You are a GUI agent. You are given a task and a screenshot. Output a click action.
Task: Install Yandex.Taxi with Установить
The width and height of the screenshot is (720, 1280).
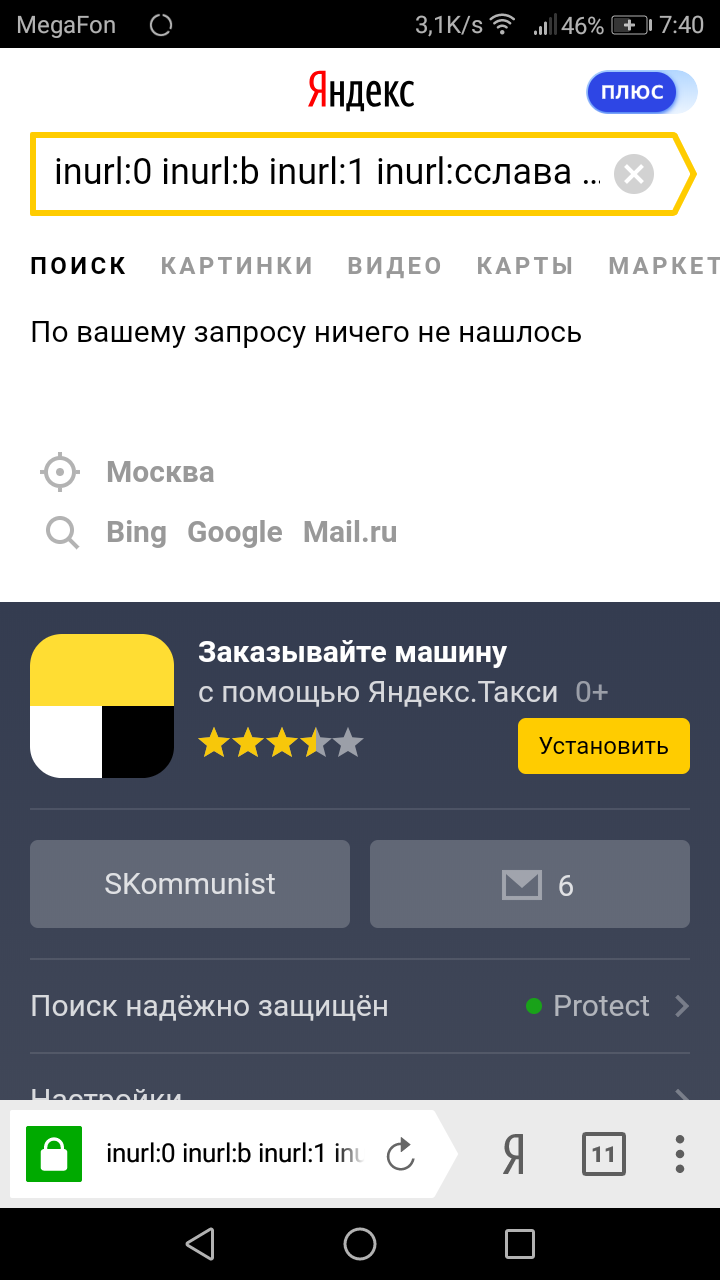(x=604, y=746)
